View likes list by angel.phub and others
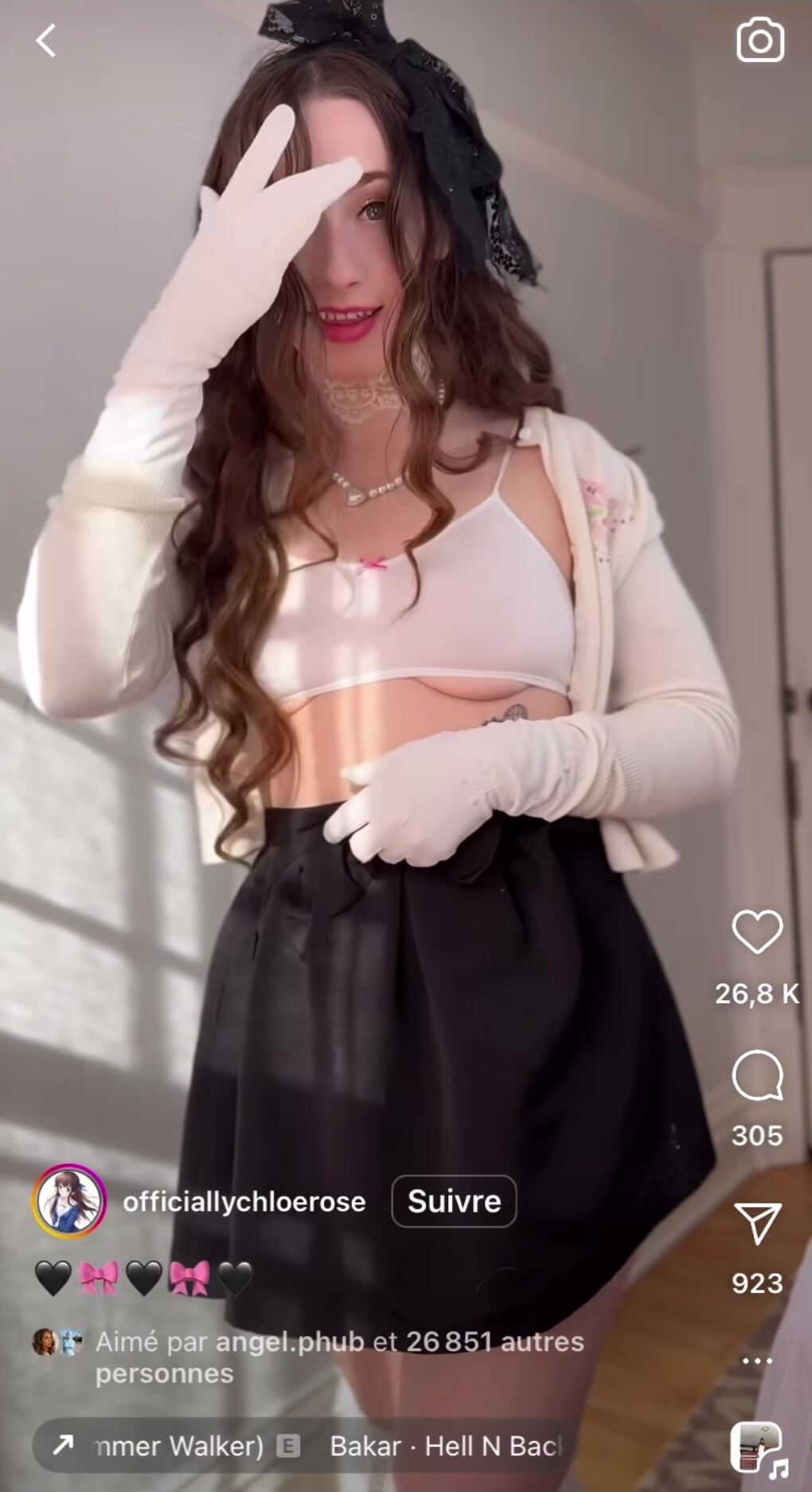812x1492 pixels. 340,1357
